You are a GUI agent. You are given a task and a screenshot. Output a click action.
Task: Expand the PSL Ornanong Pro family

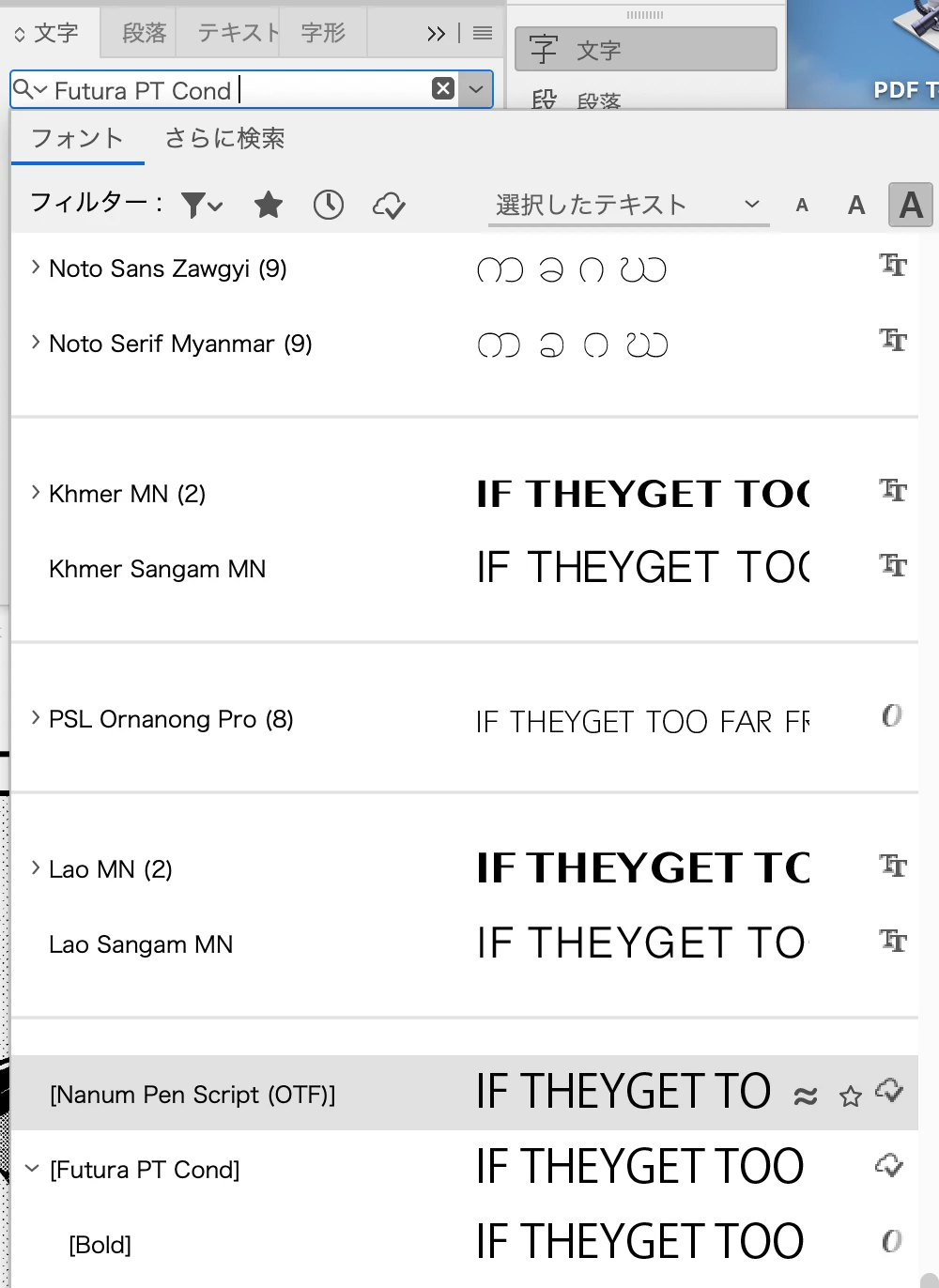pyautogui.click(x=36, y=718)
